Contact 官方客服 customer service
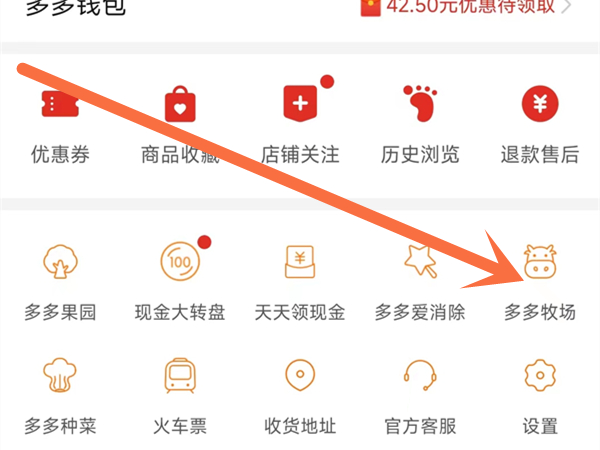The width and height of the screenshot is (600, 450). coord(420,397)
